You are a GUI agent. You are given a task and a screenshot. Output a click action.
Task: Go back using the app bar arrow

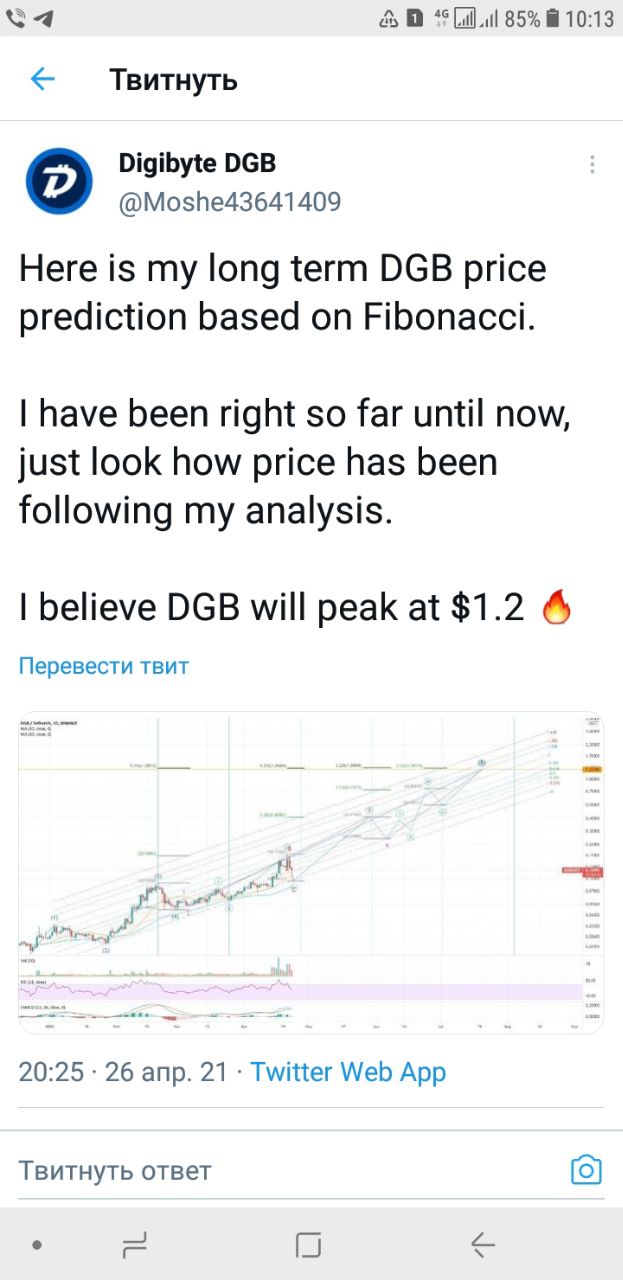click(42, 79)
